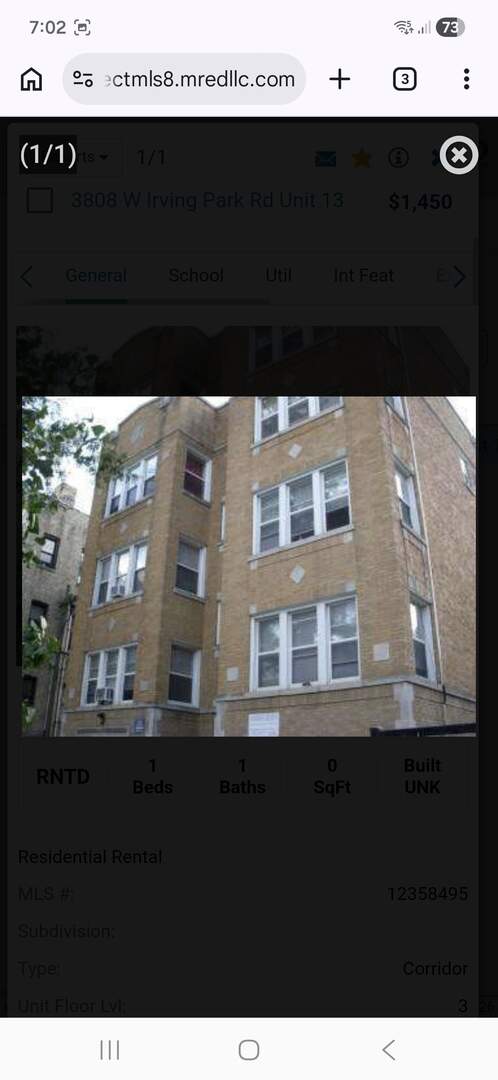Open the tab switcher showing 3 tabs
The image size is (498, 1080).
click(404, 80)
